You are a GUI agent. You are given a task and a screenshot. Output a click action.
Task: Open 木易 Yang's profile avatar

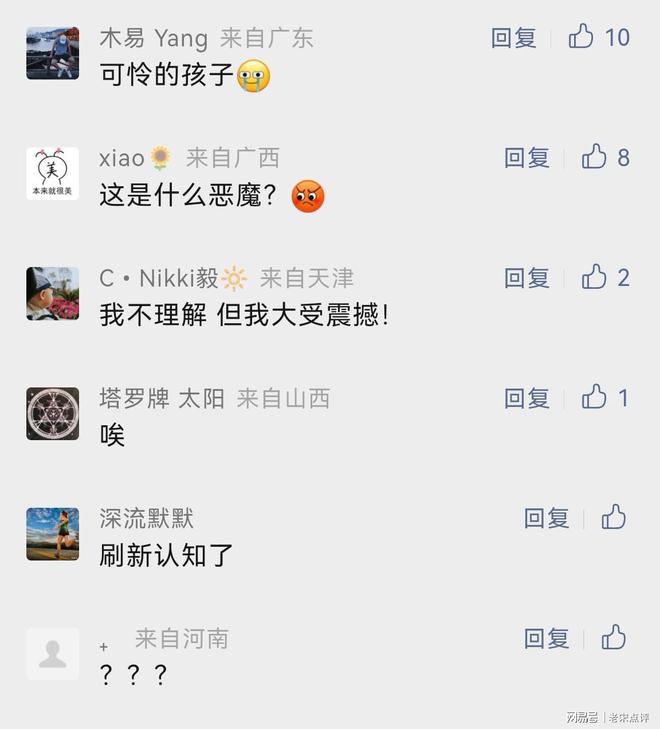tap(52, 53)
